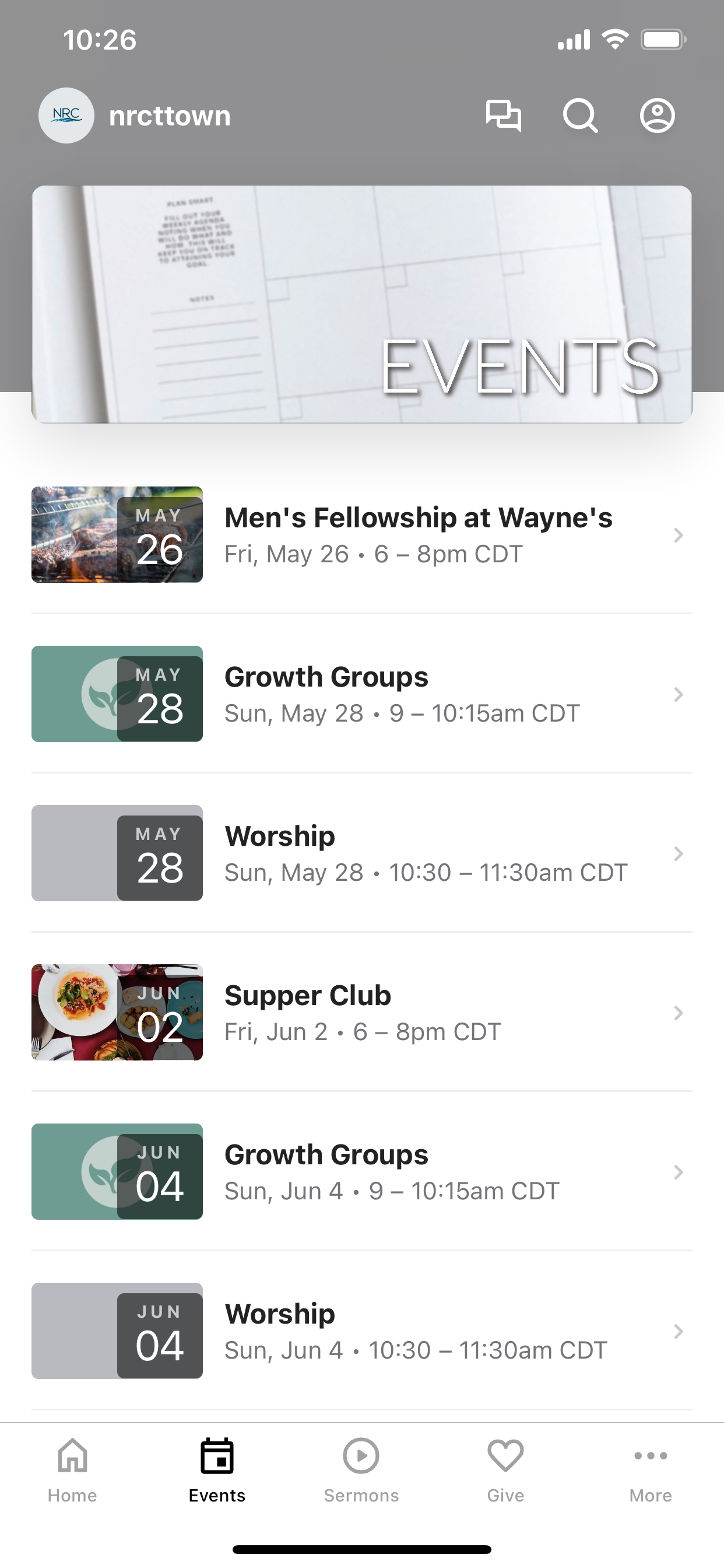724x1568 pixels.
Task: Open Worship event on May 28
Action: (362, 853)
